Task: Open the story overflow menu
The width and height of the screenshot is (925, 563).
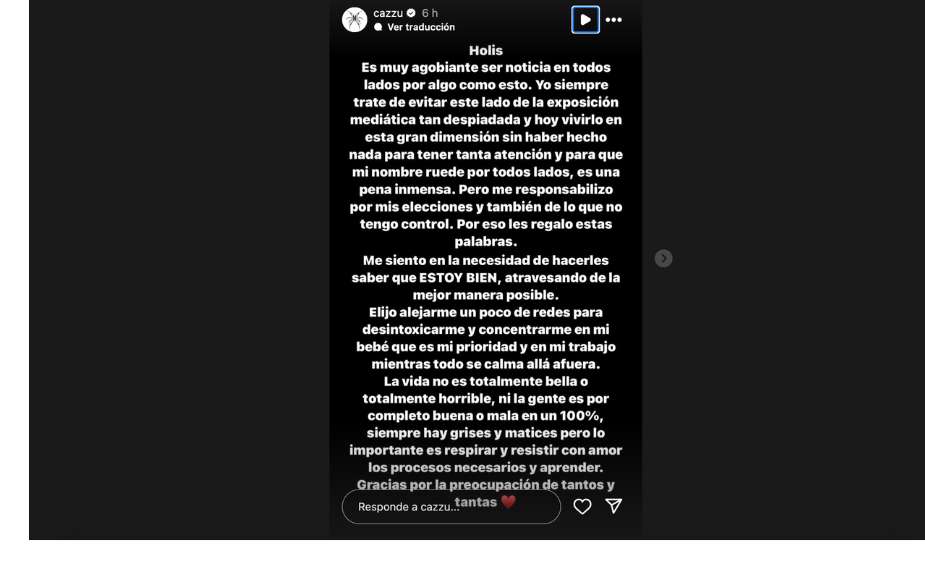Action: (614, 19)
